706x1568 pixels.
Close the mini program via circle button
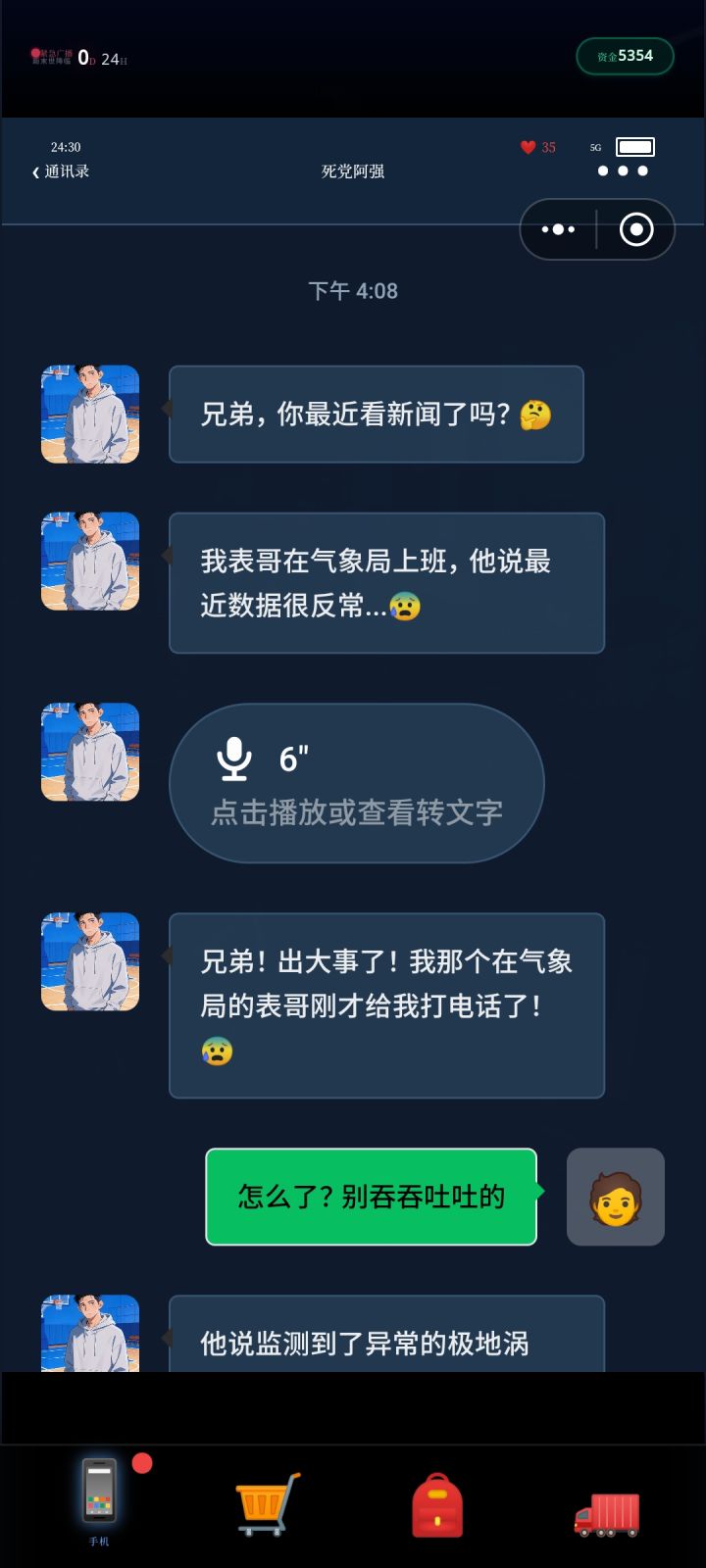[636, 229]
